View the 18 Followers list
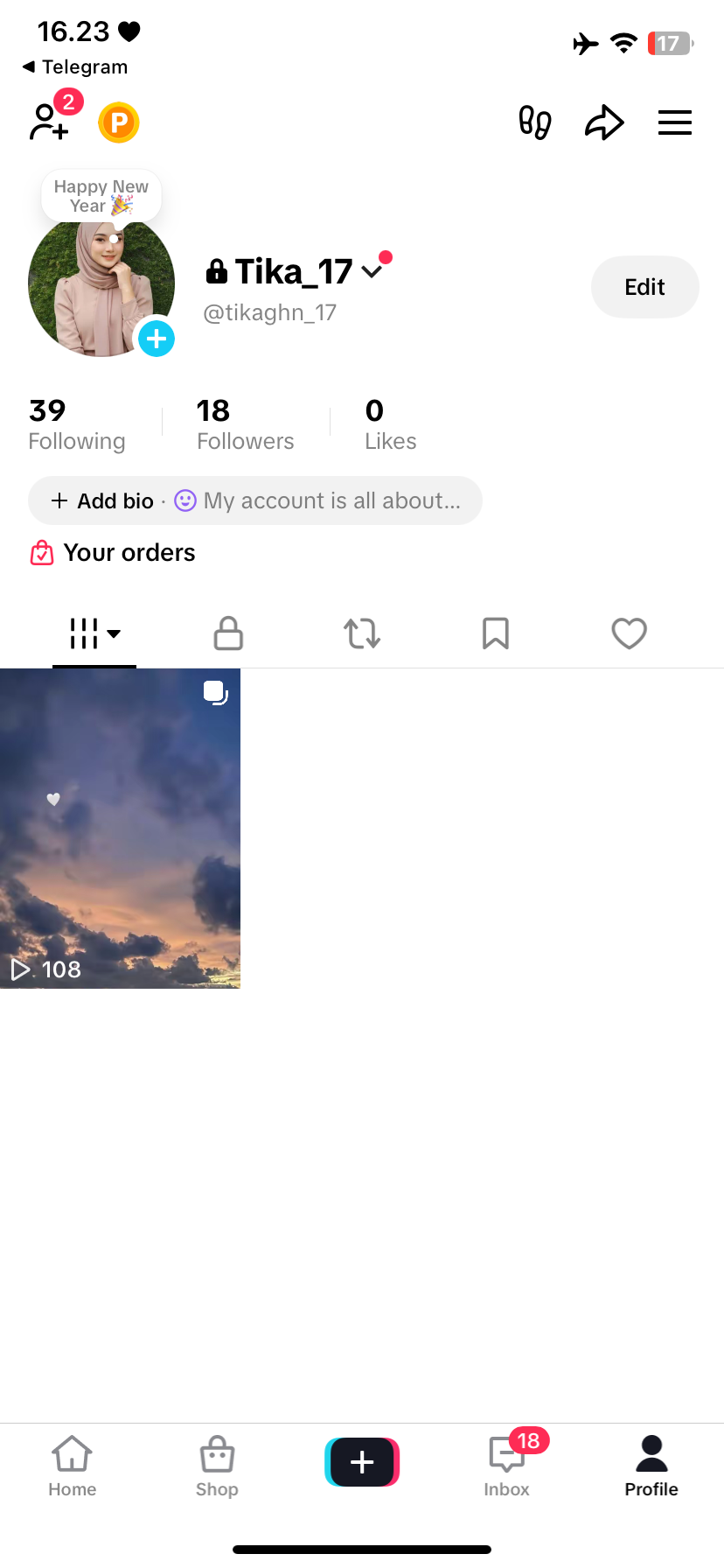 pos(245,424)
